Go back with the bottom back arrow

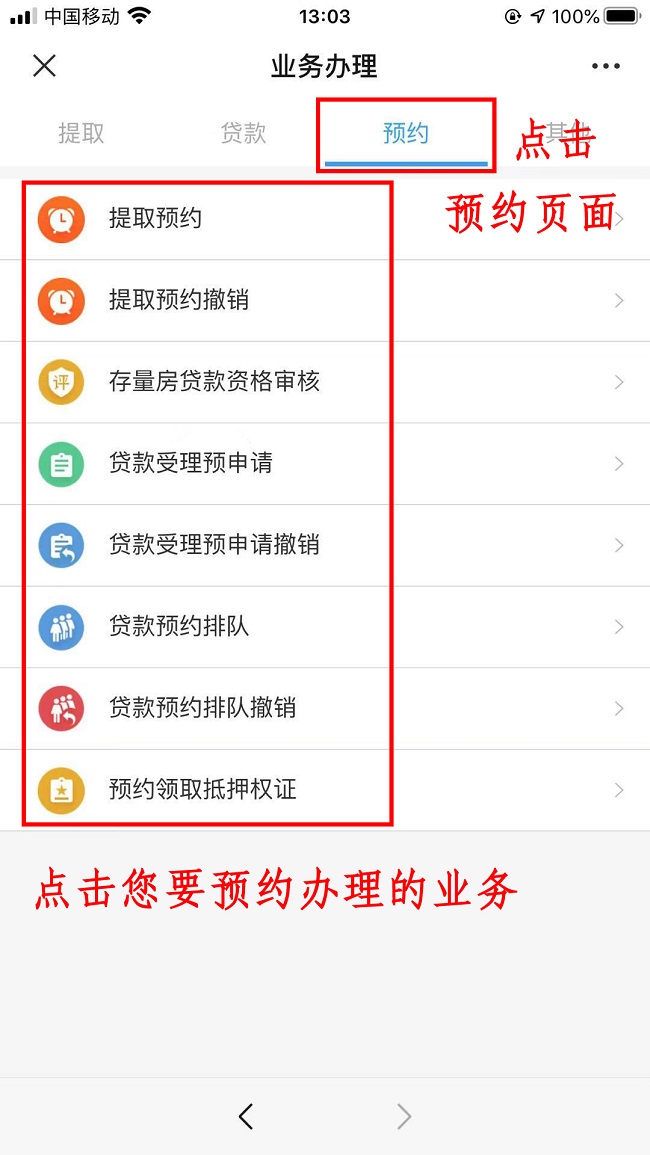click(x=246, y=1117)
